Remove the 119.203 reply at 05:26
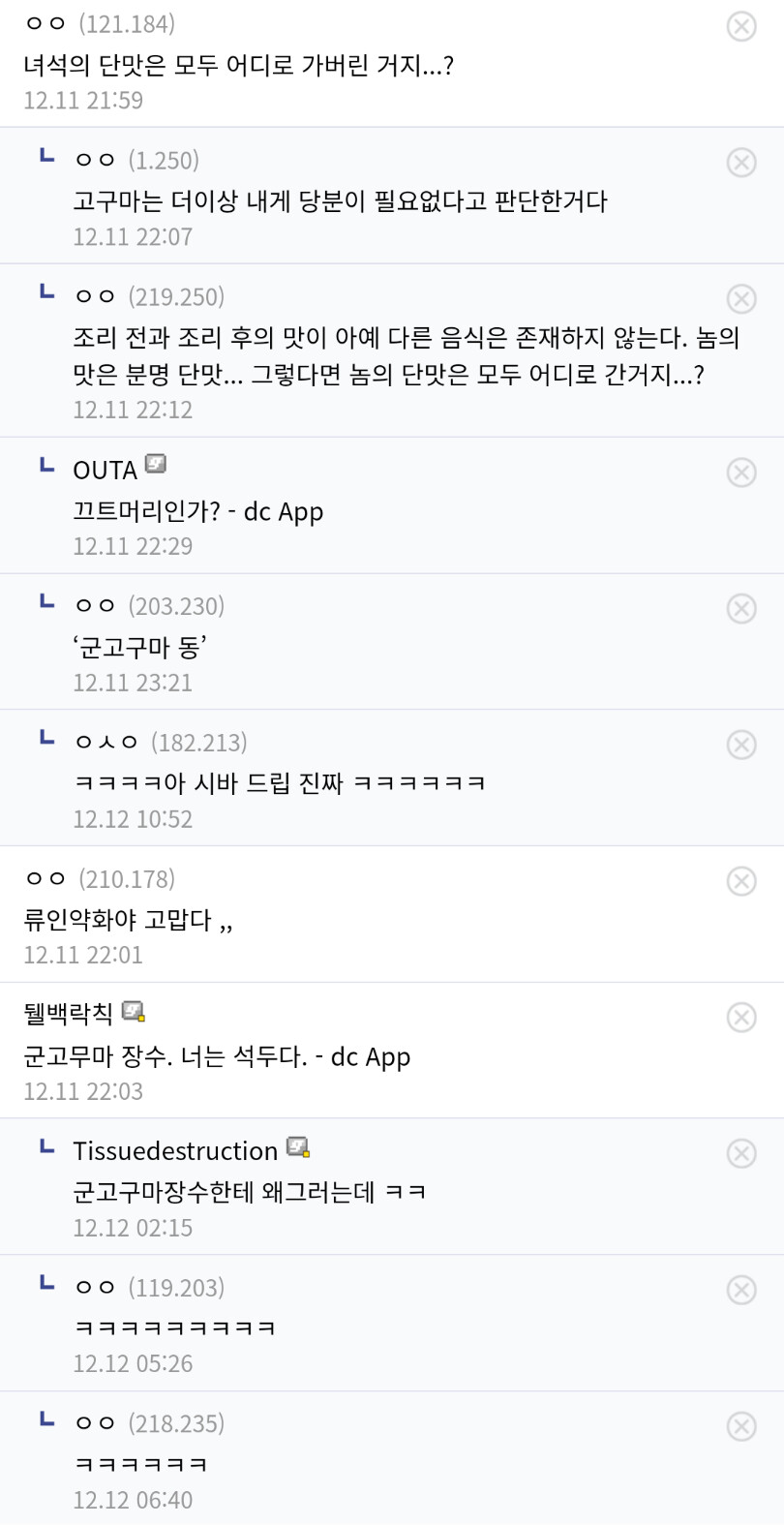The image size is (784, 1525). point(741,1290)
